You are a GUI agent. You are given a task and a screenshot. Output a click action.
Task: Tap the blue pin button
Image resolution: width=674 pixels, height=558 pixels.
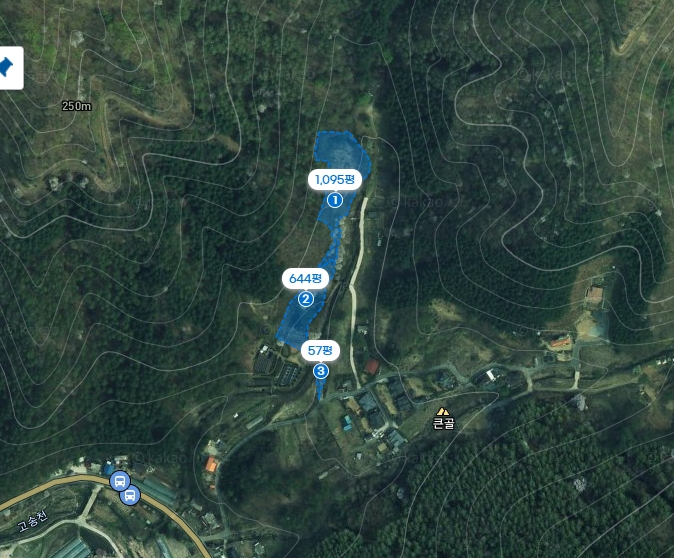[x=6, y=67]
